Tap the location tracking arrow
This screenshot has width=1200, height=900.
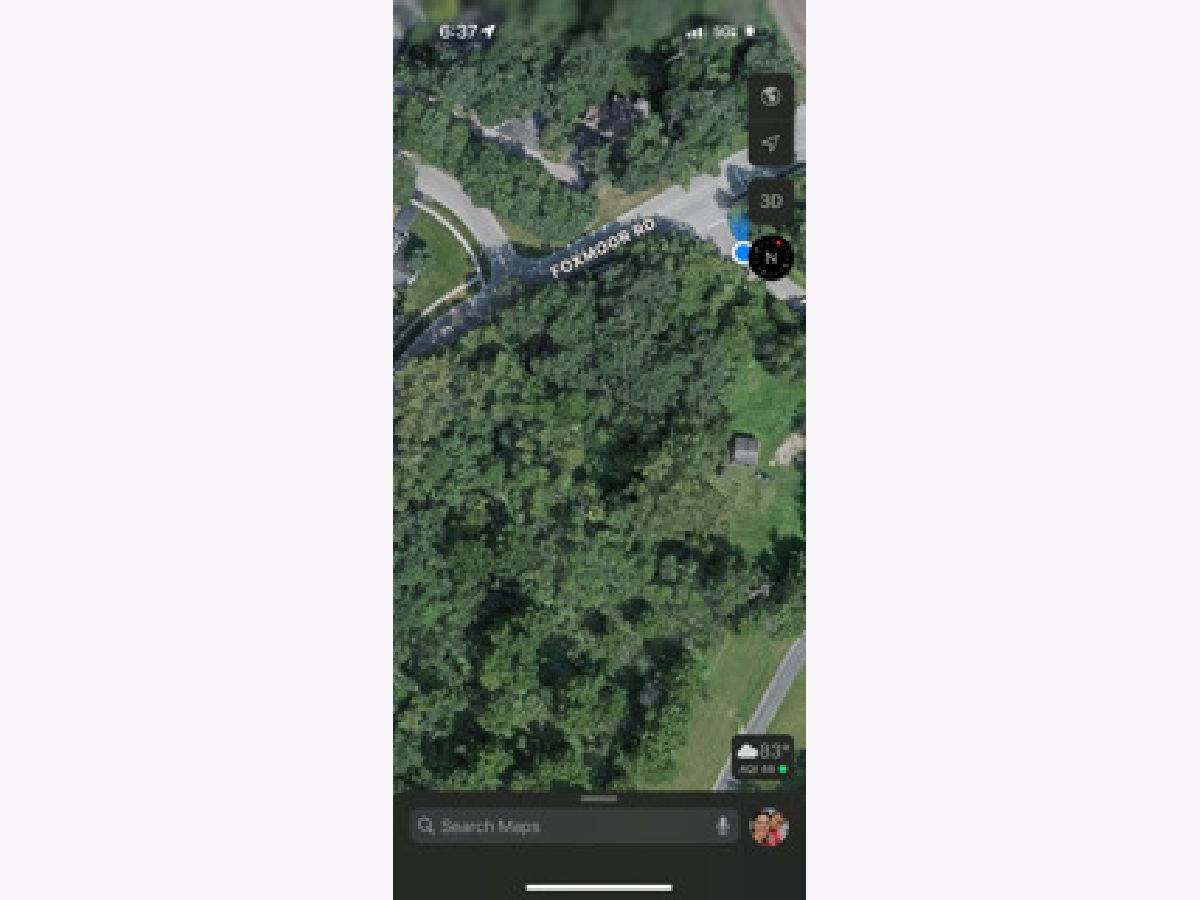click(x=770, y=144)
